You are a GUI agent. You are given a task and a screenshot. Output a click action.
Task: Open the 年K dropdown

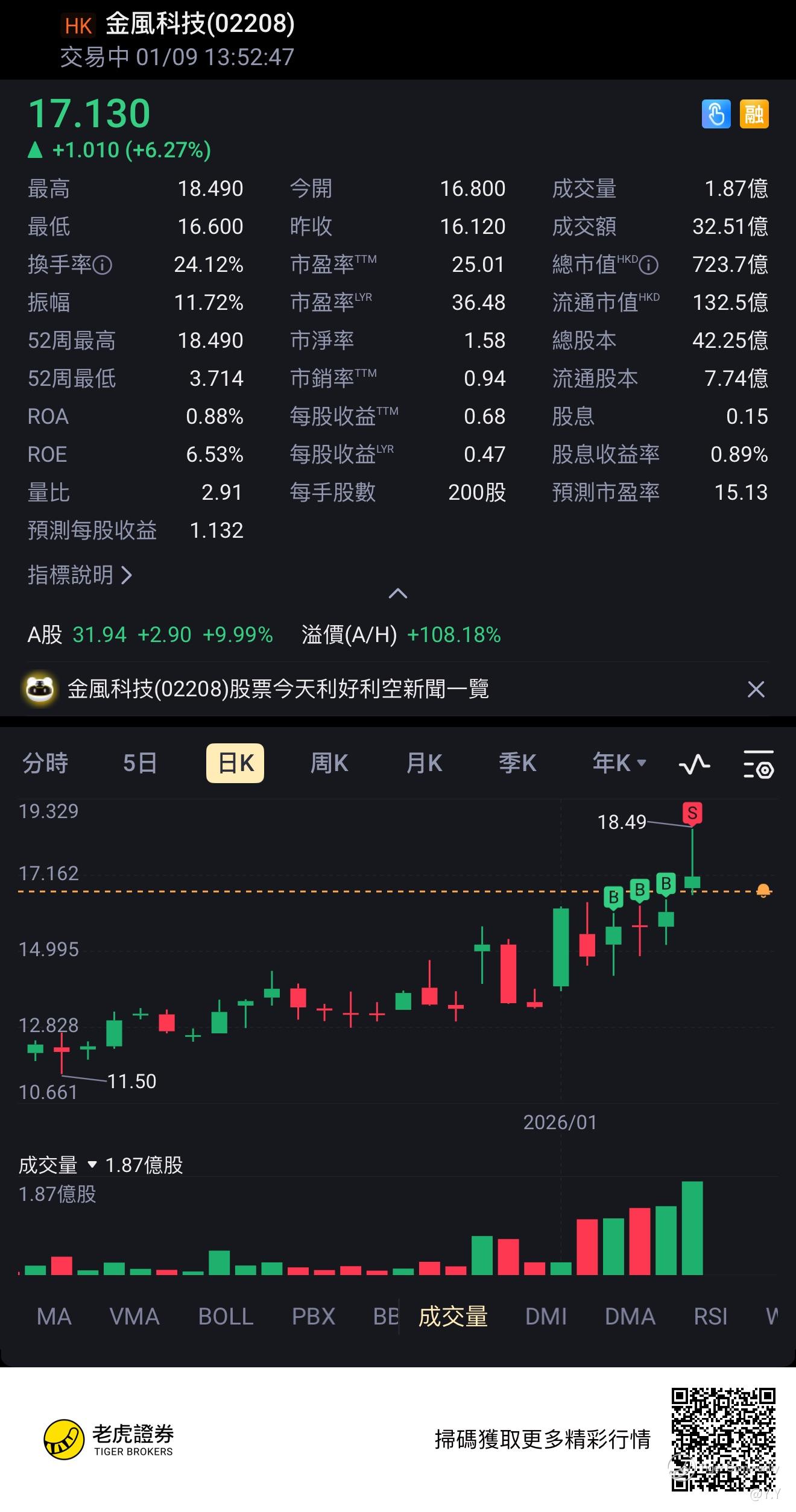[x=619, y=763]
